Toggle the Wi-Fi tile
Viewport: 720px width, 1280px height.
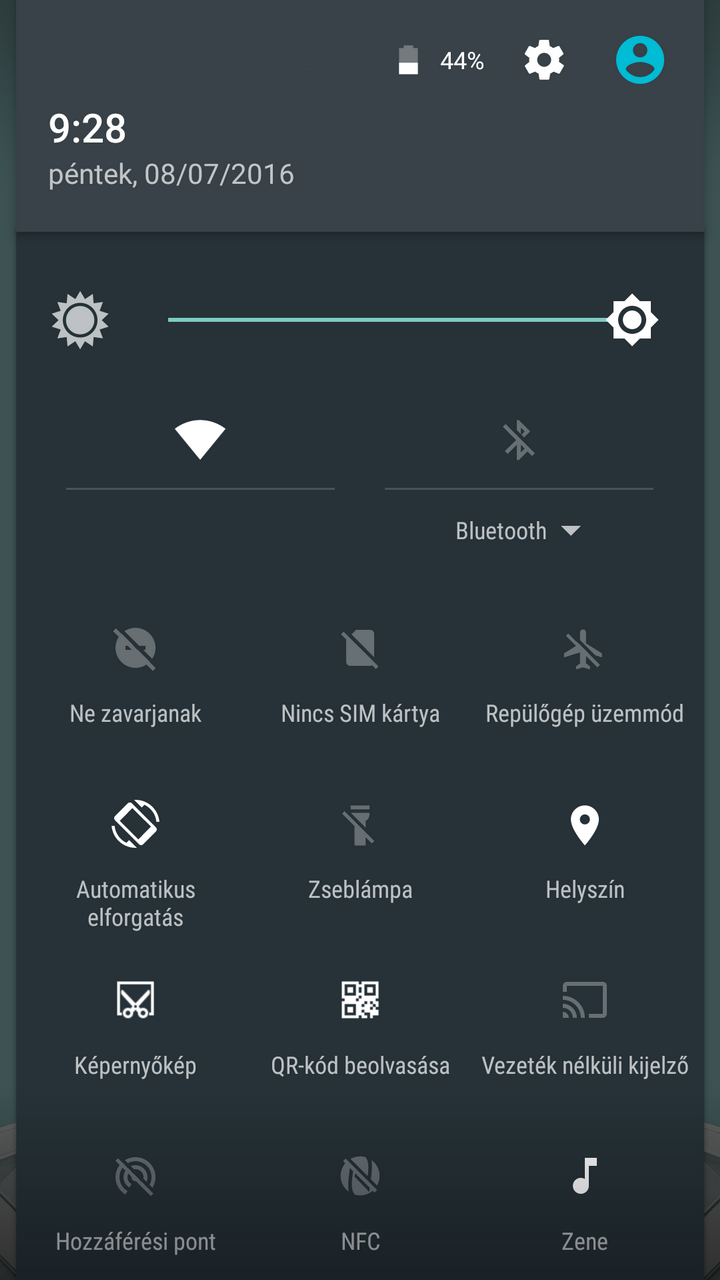point(200,440)
